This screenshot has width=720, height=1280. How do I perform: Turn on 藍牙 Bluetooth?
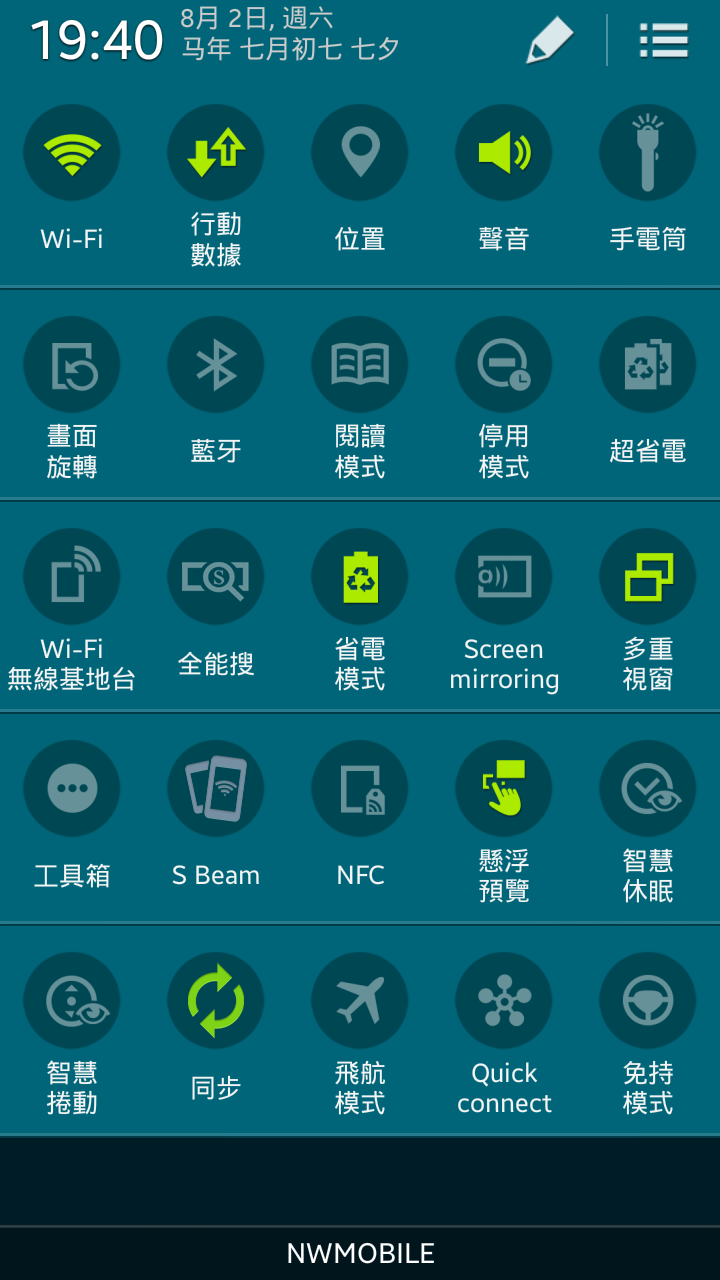tap(216, 365)
